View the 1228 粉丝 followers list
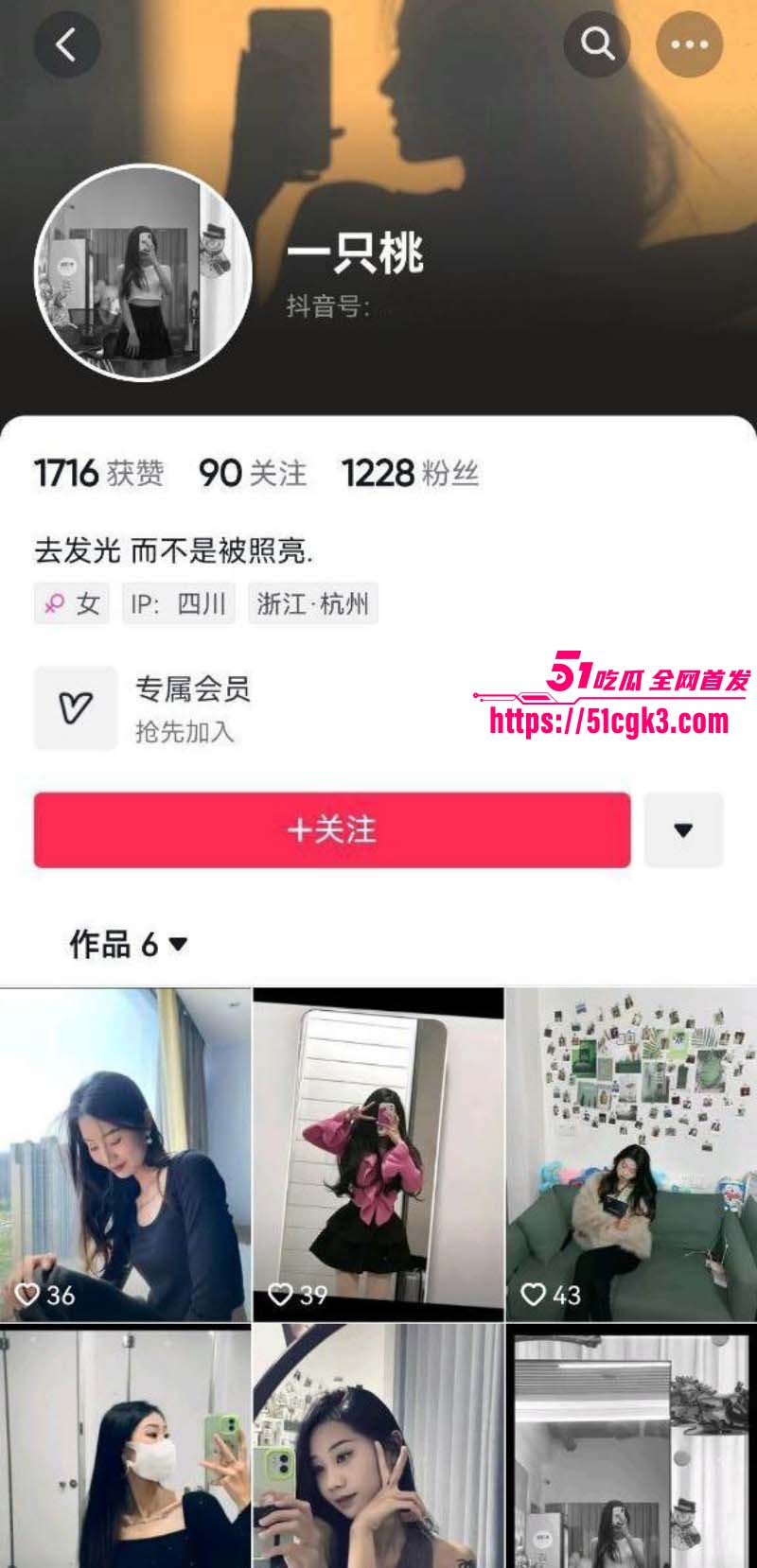757x1568 pixels. pos(410,473)
